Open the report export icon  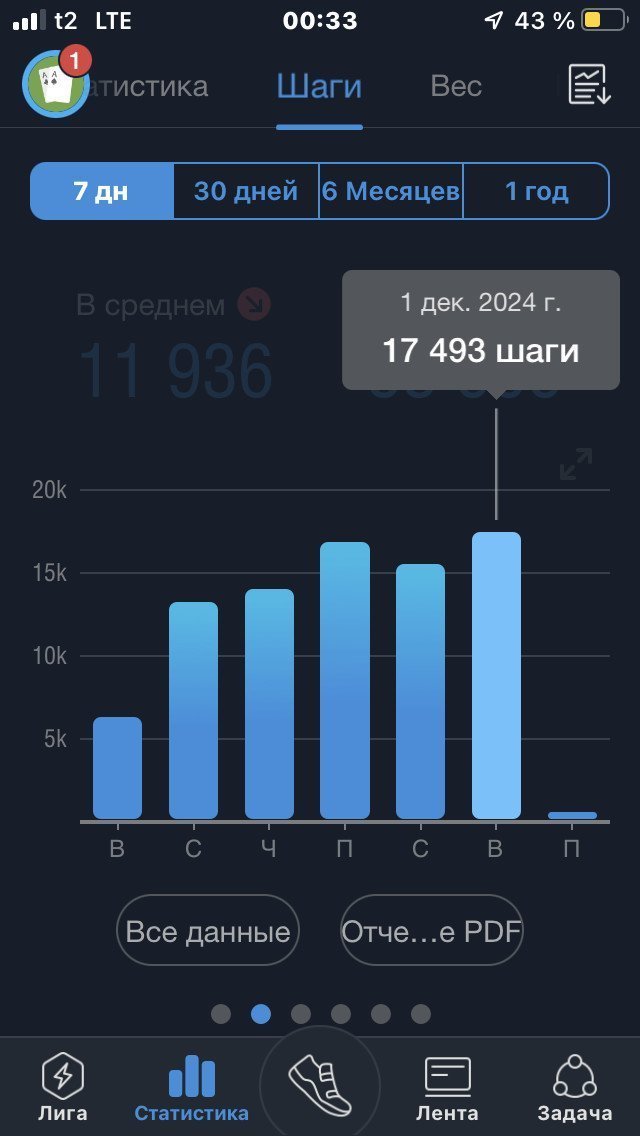point(589,85)
